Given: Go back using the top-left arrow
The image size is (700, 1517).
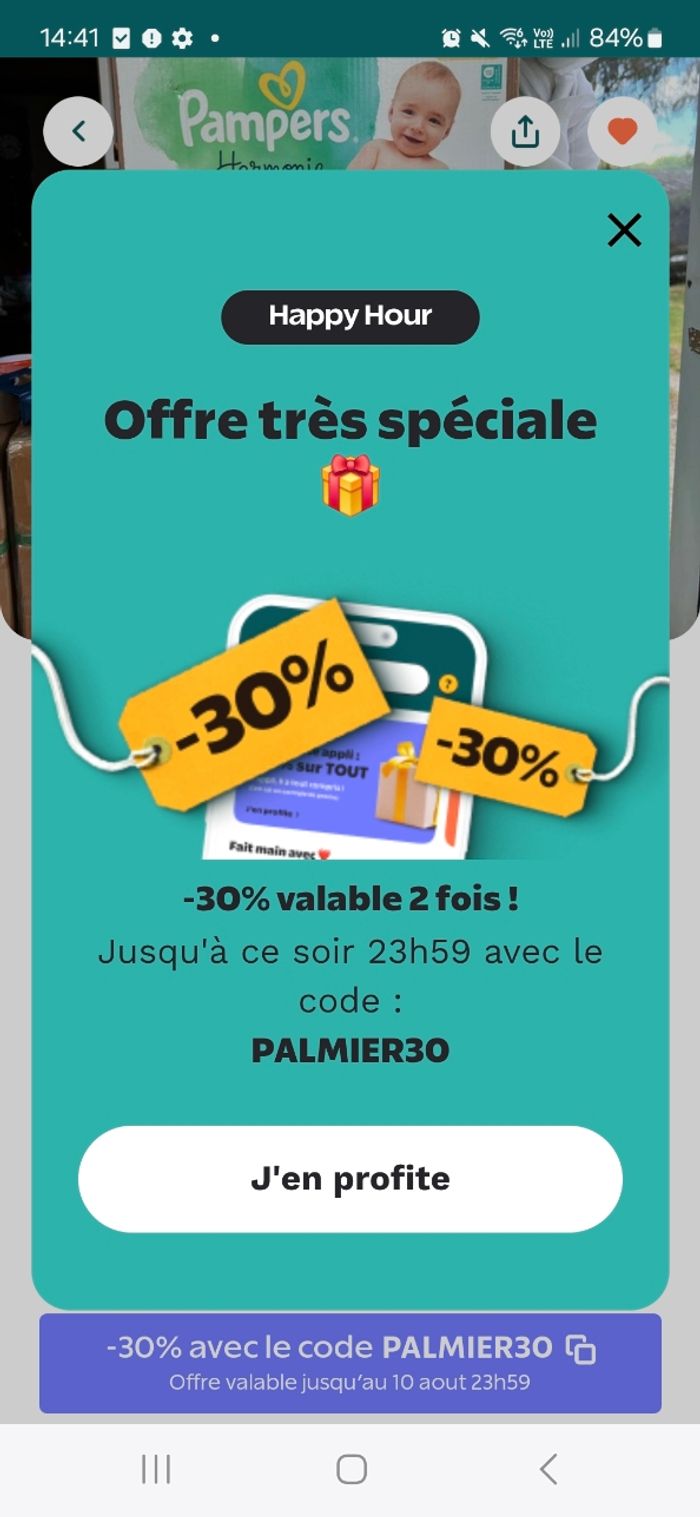Looking at the screenshot, I should tap(78, 131).
